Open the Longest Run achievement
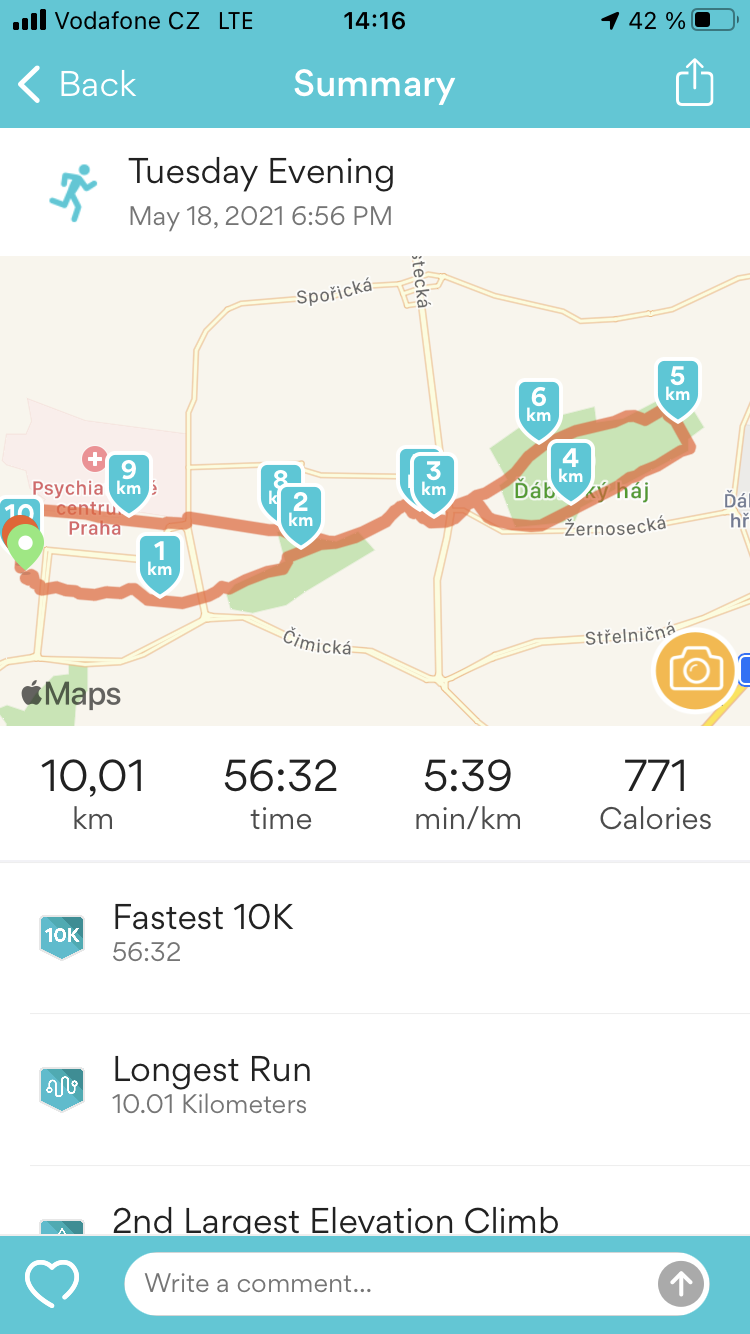Viewport: 750px width, 1334px height. (x=375, y=1089)
